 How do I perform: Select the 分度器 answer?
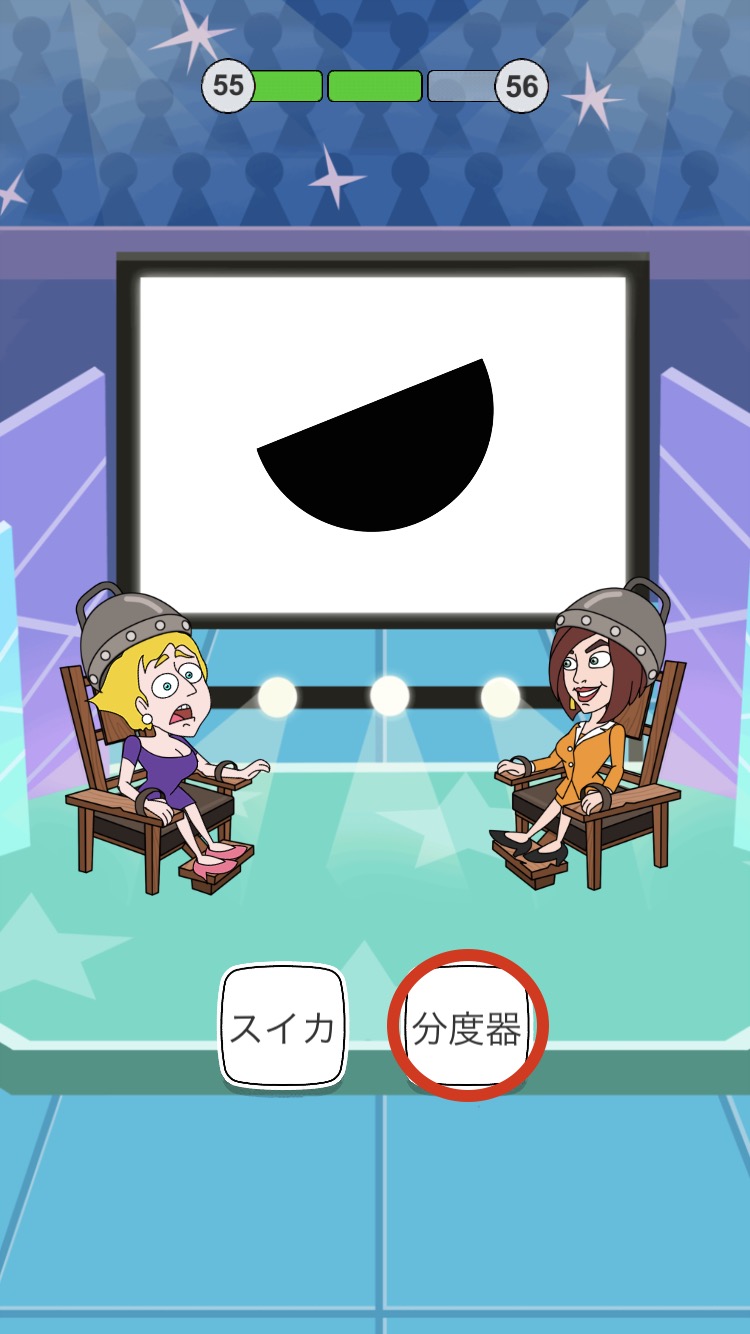pyautogui.click(x=467, y=1027)
